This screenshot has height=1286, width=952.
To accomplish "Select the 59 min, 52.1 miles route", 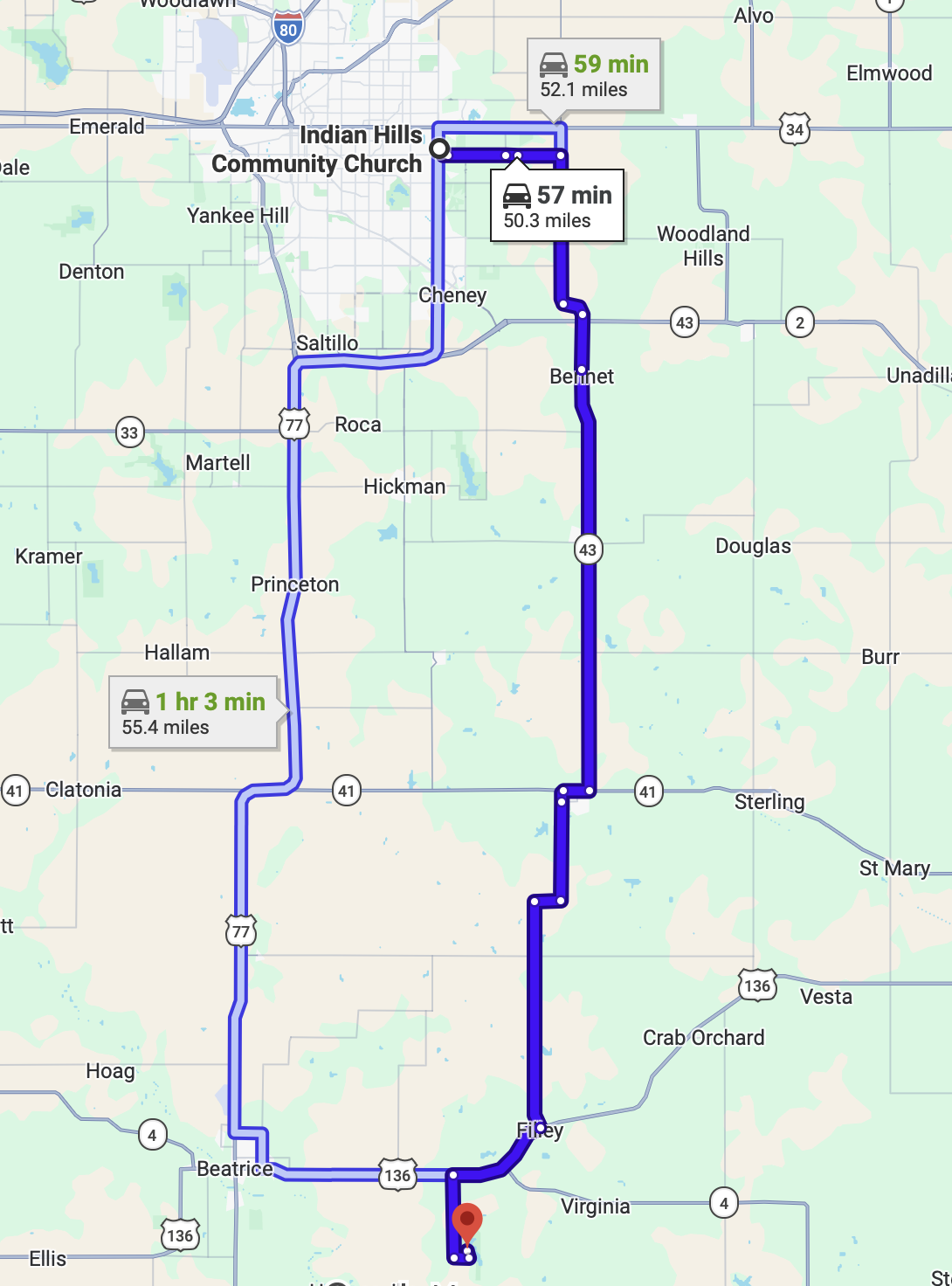I will (x=593, y=76).
